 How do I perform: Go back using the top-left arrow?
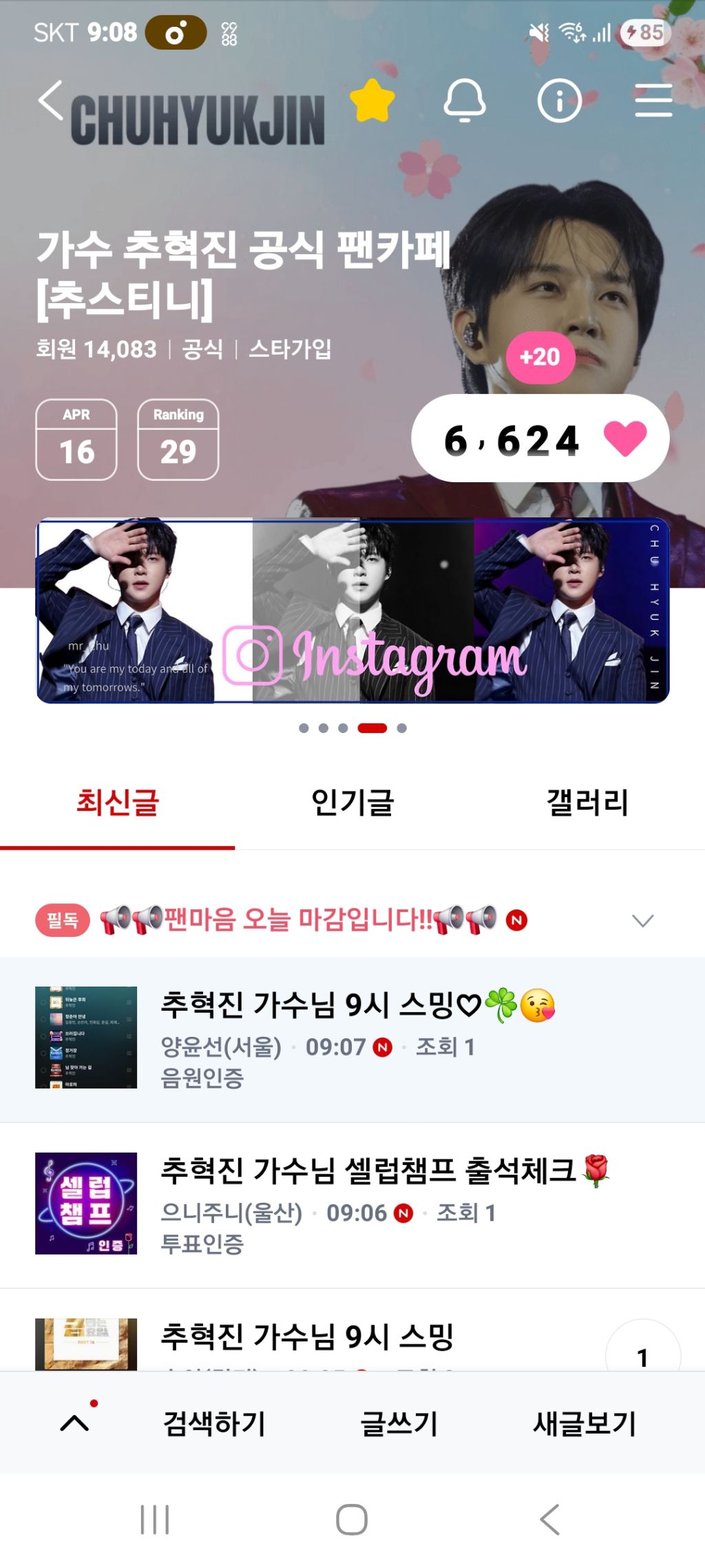point(50,101)
